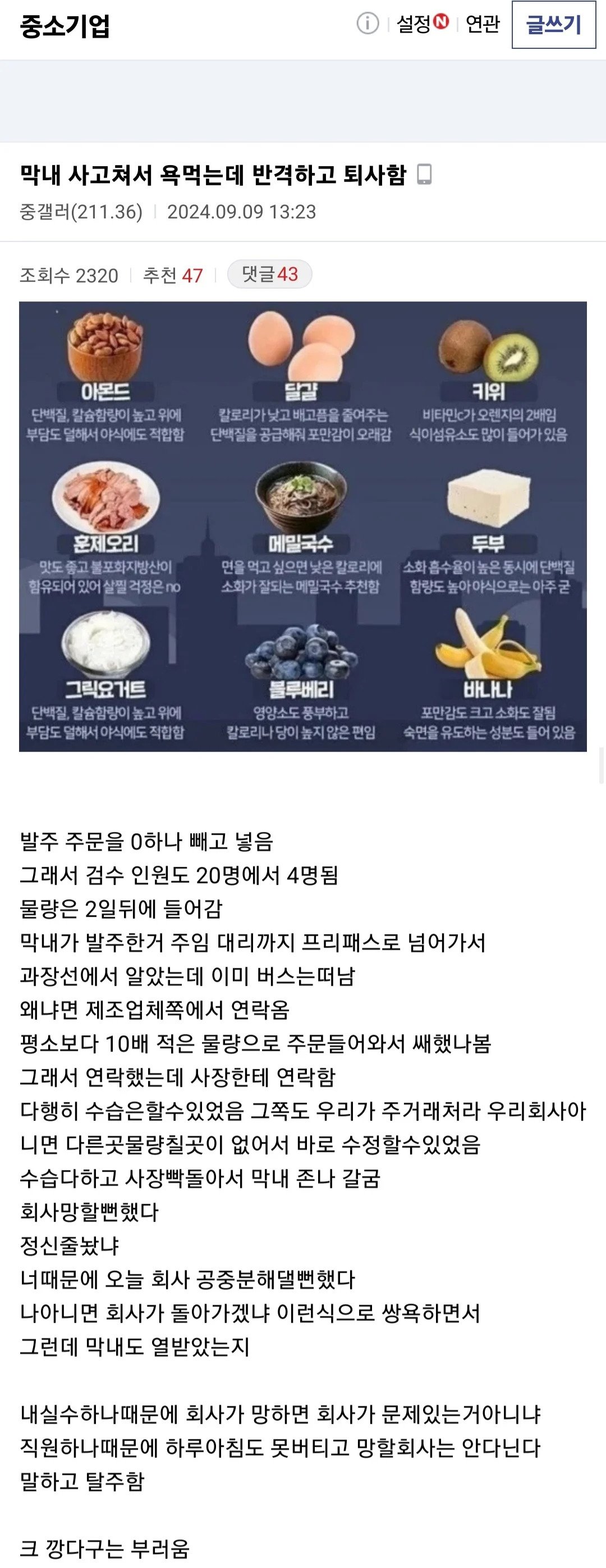606x1568 pixels.
Task: Open the late-night snack infographic image
Action: point(302,526)
